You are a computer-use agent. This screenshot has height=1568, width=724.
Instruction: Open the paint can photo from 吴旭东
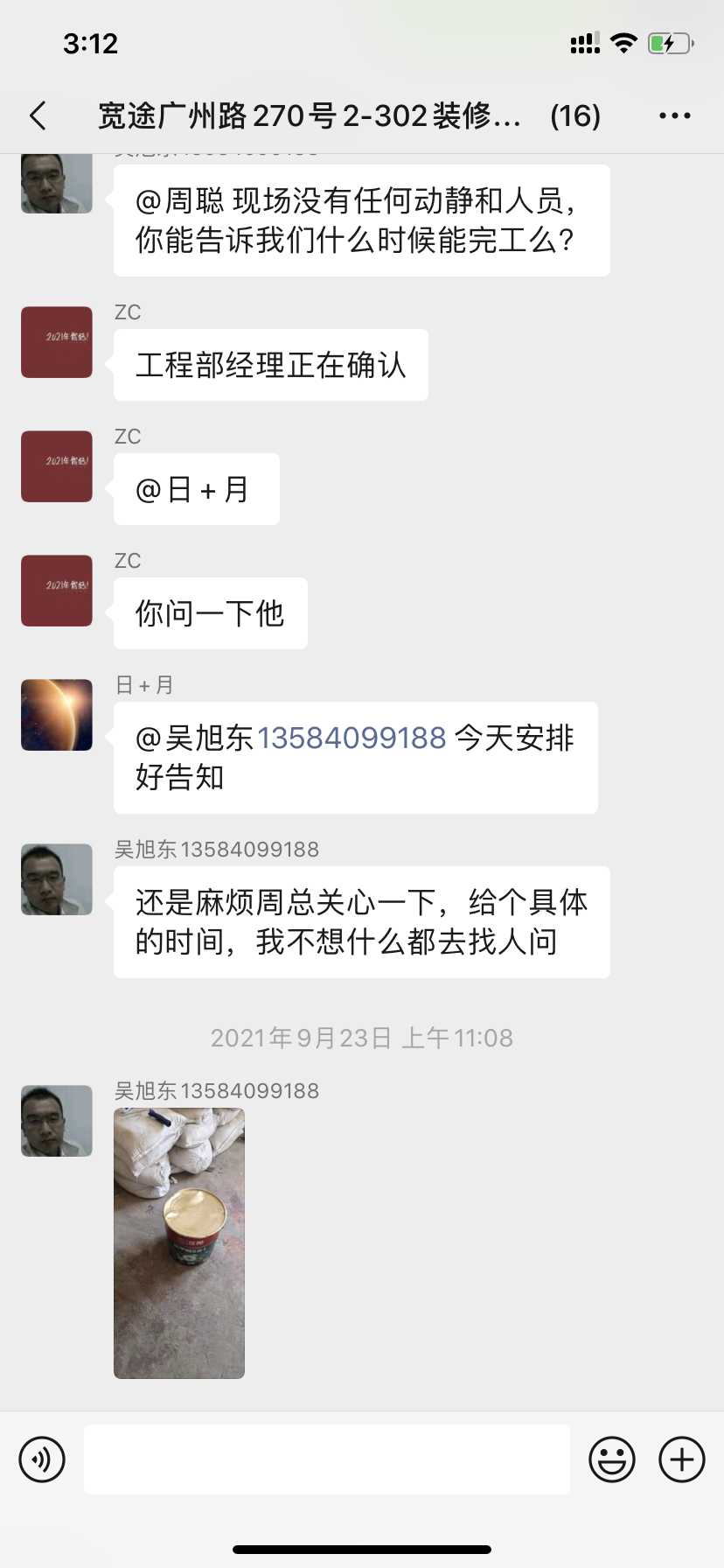[179, 1243]
